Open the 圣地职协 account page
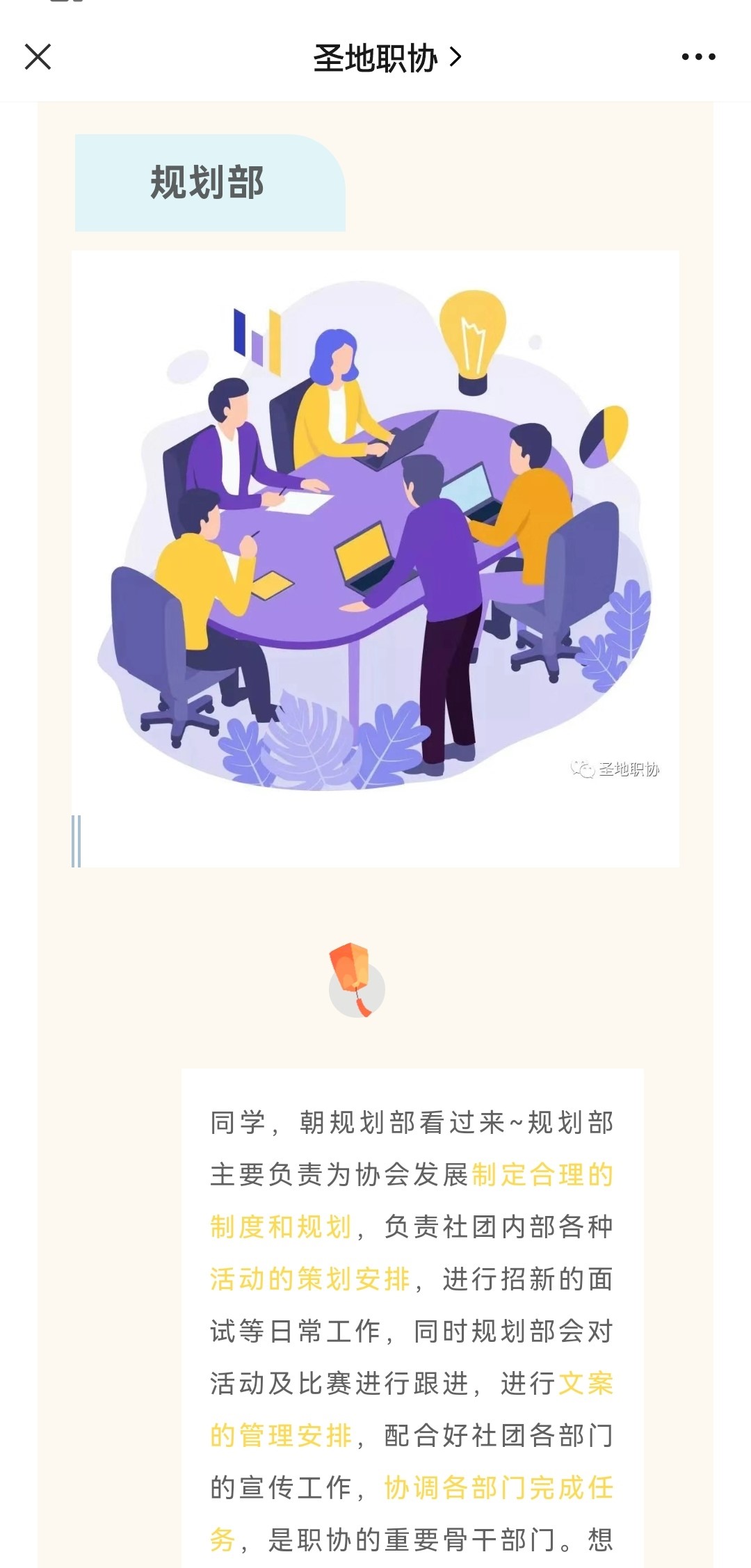Viewport: 751px width, 1568px height. coord(386,58)
